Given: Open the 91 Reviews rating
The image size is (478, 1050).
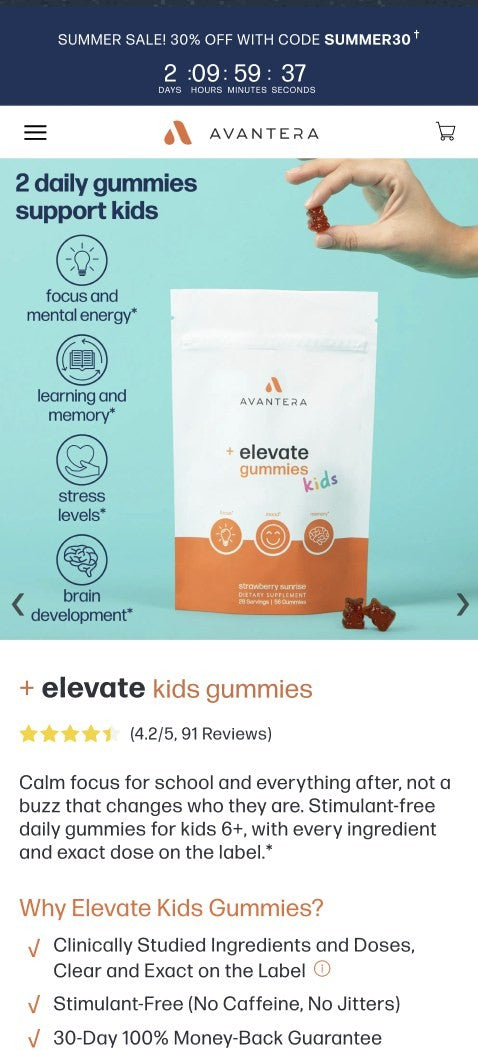Looking at the screenshot, I should click(145, 734).
